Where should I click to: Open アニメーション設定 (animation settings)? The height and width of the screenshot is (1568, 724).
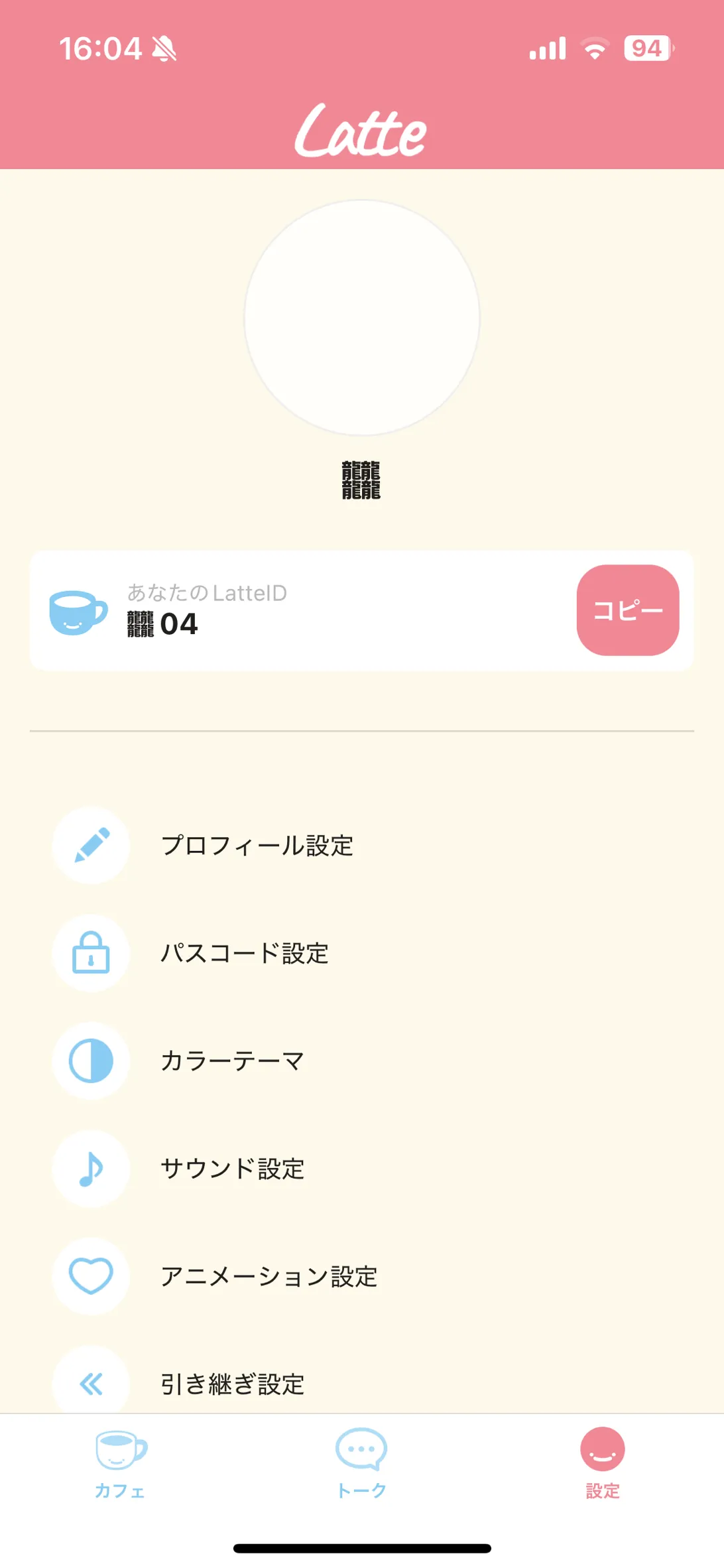269,1276
